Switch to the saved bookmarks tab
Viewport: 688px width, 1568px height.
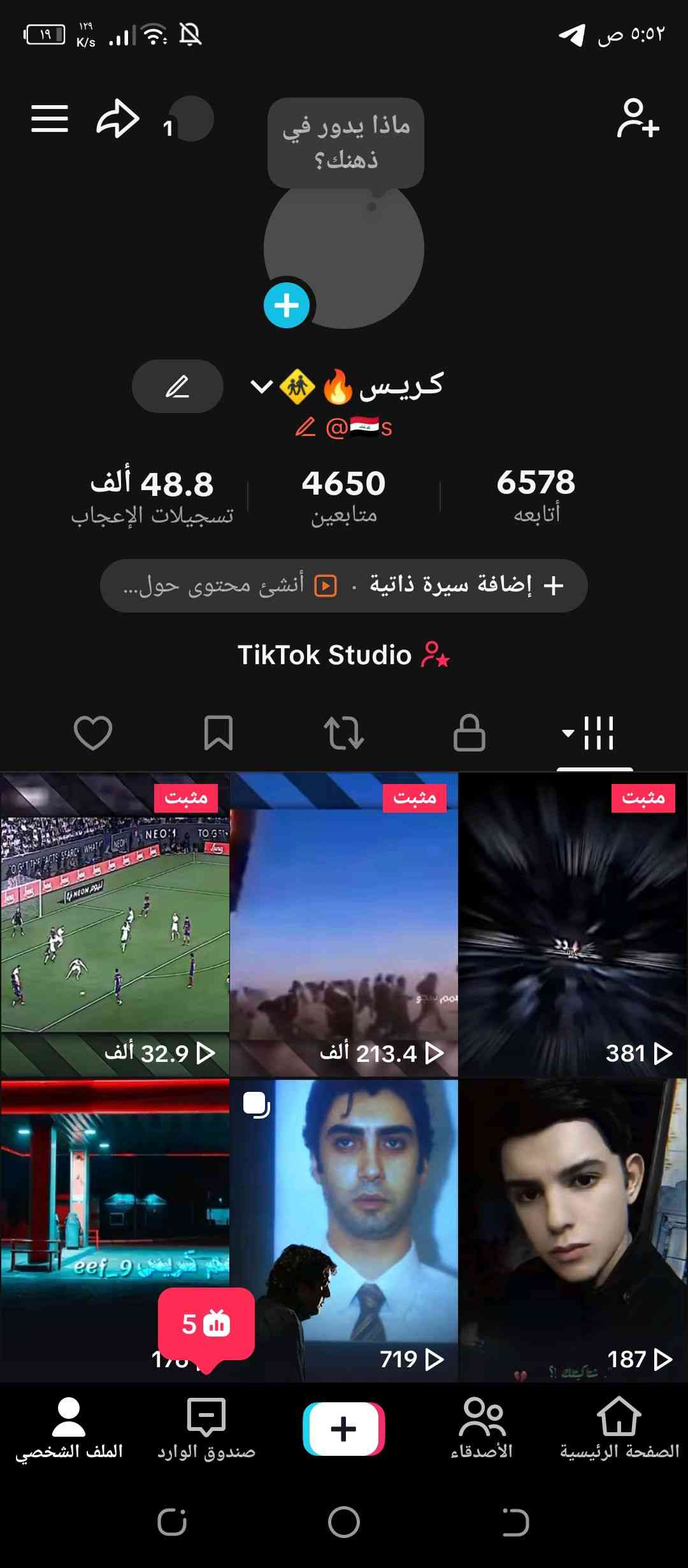coord(219,733)
